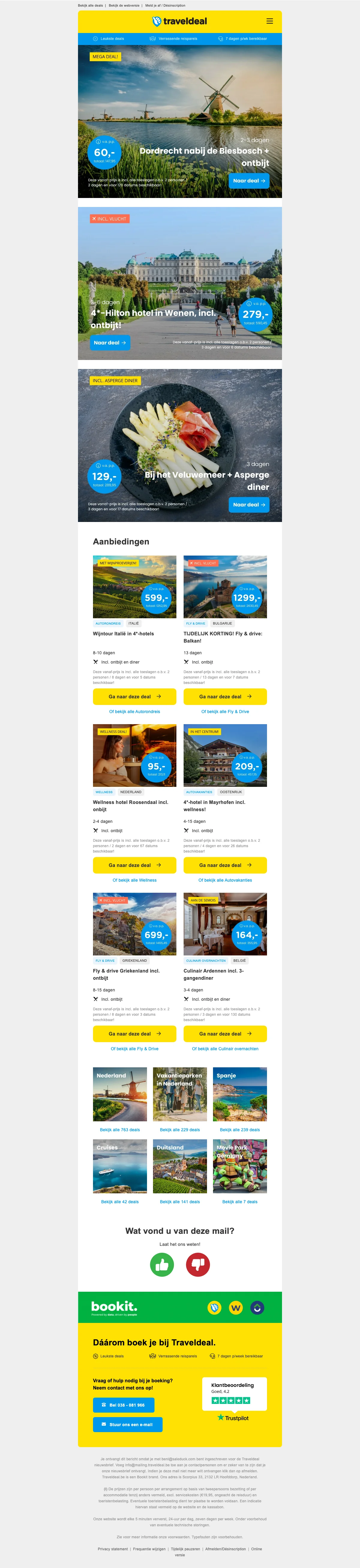Open the Spanje destination tile
Image resolution: width=360 pixels, height=1568 pixels.
click(x=240, y=1094)
